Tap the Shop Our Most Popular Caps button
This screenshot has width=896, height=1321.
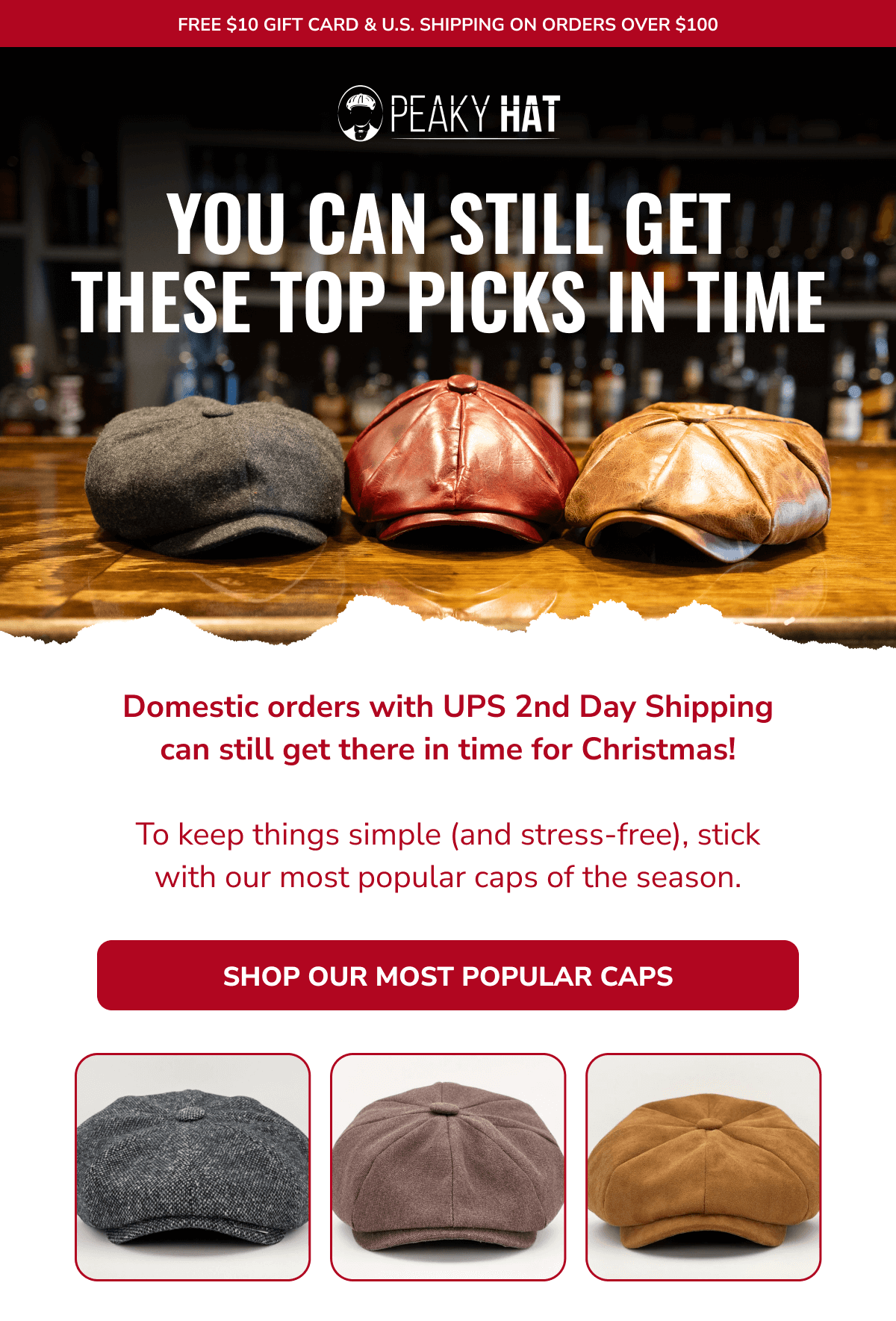coord(448,975)
